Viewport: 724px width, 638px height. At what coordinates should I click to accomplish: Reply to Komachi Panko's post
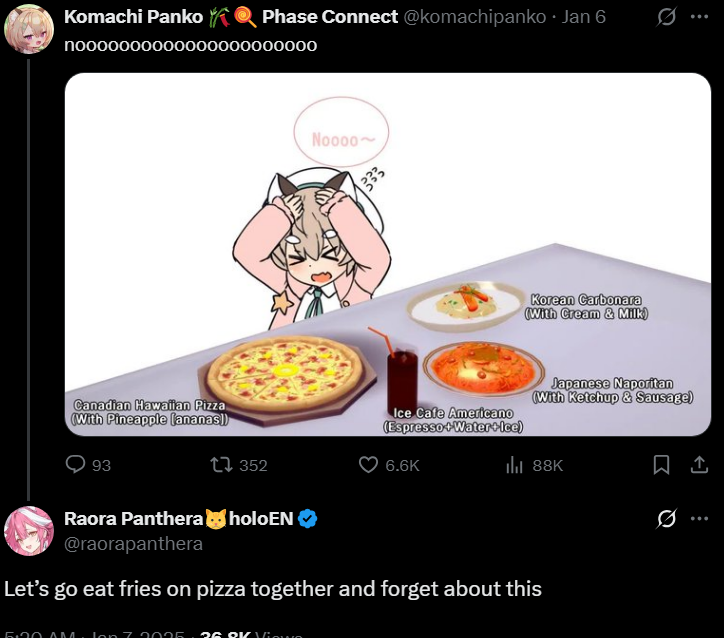[x=76, y=465]
